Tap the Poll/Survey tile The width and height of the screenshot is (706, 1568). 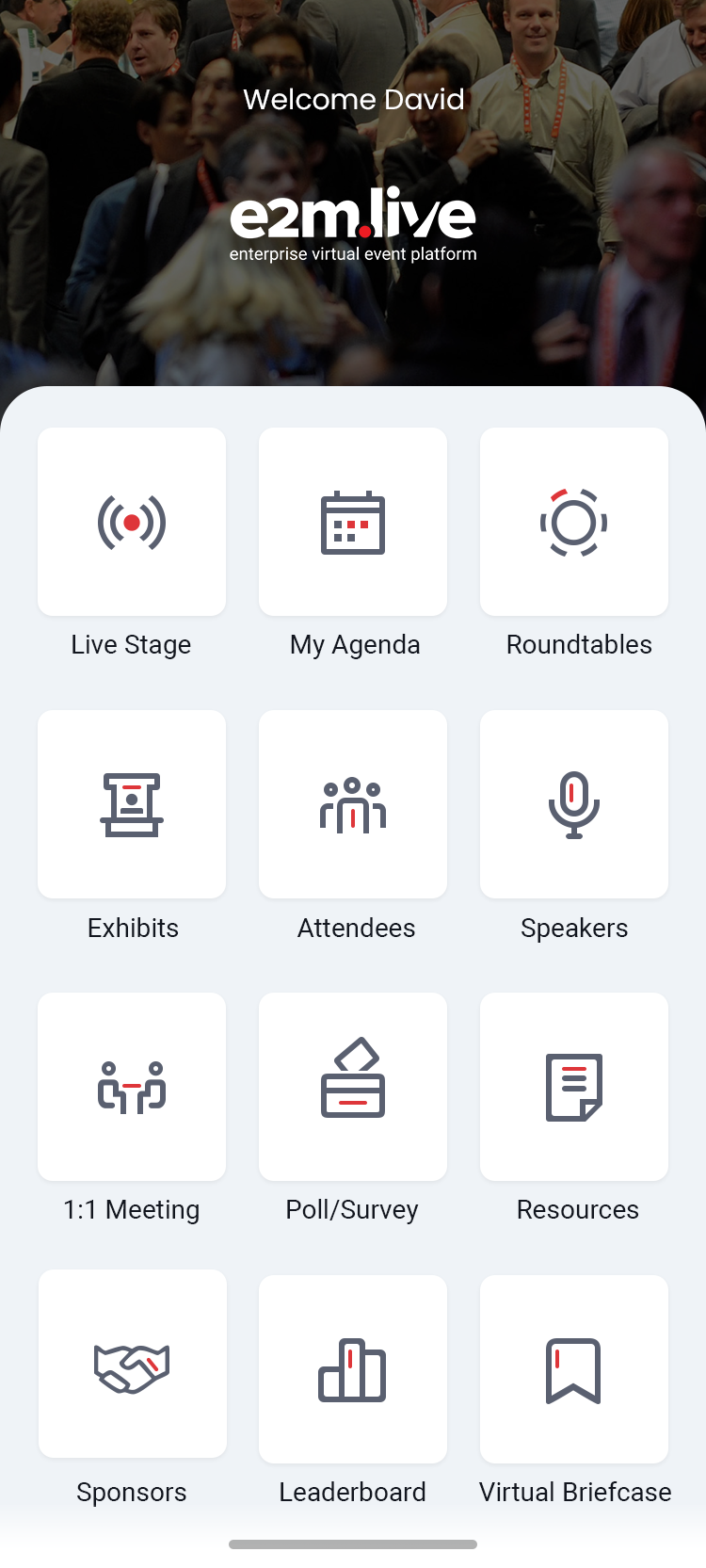point(353,1087)
